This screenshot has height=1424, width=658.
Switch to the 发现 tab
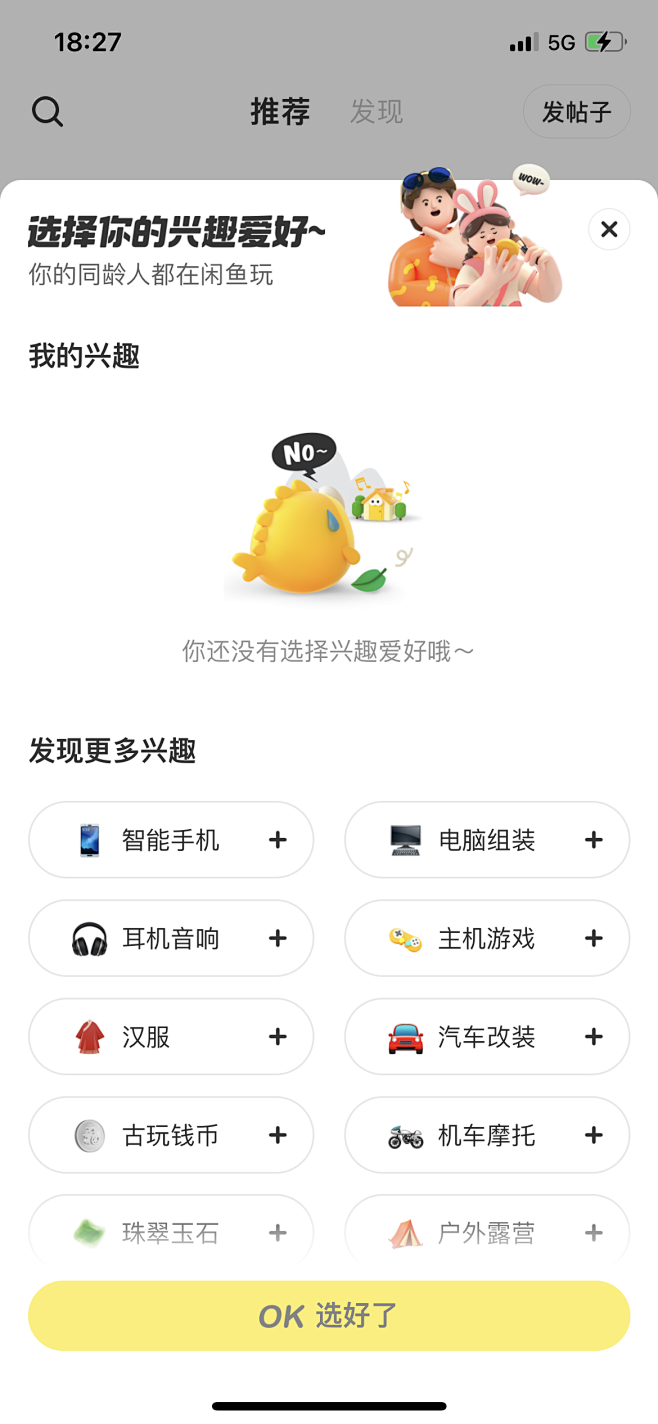tap(376, 111)
